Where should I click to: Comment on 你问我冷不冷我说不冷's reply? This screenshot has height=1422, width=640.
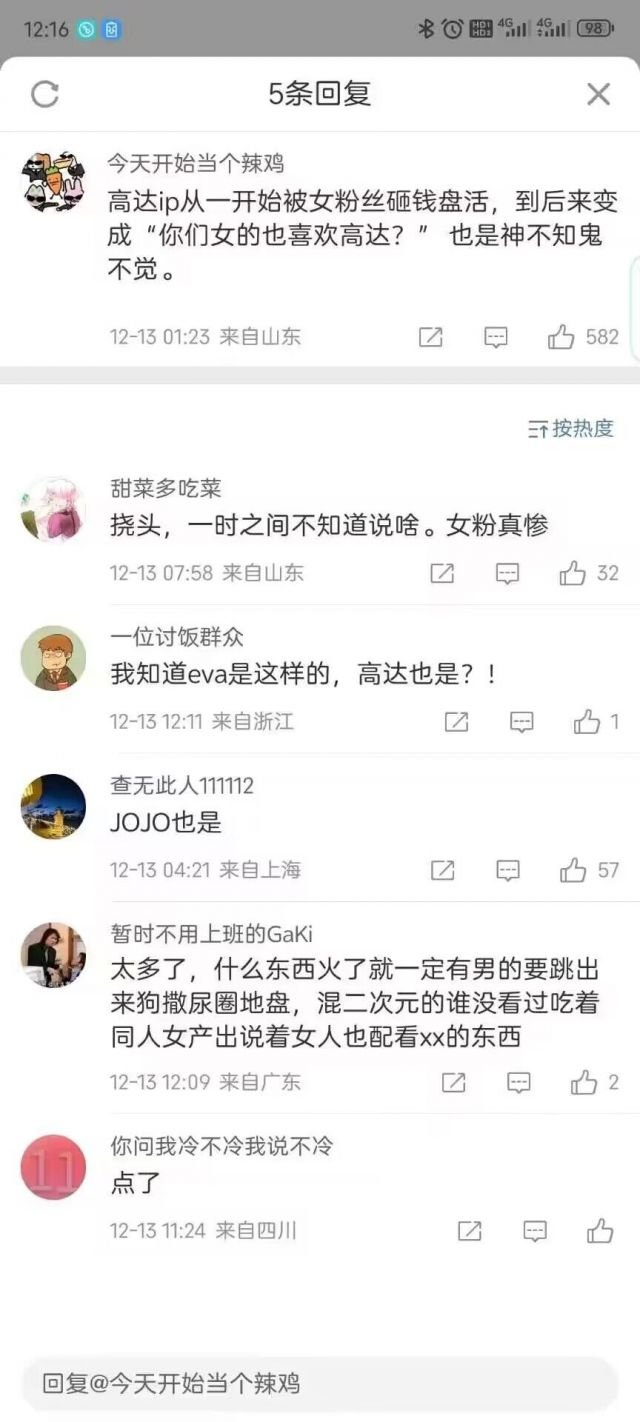coord(535,1231)
